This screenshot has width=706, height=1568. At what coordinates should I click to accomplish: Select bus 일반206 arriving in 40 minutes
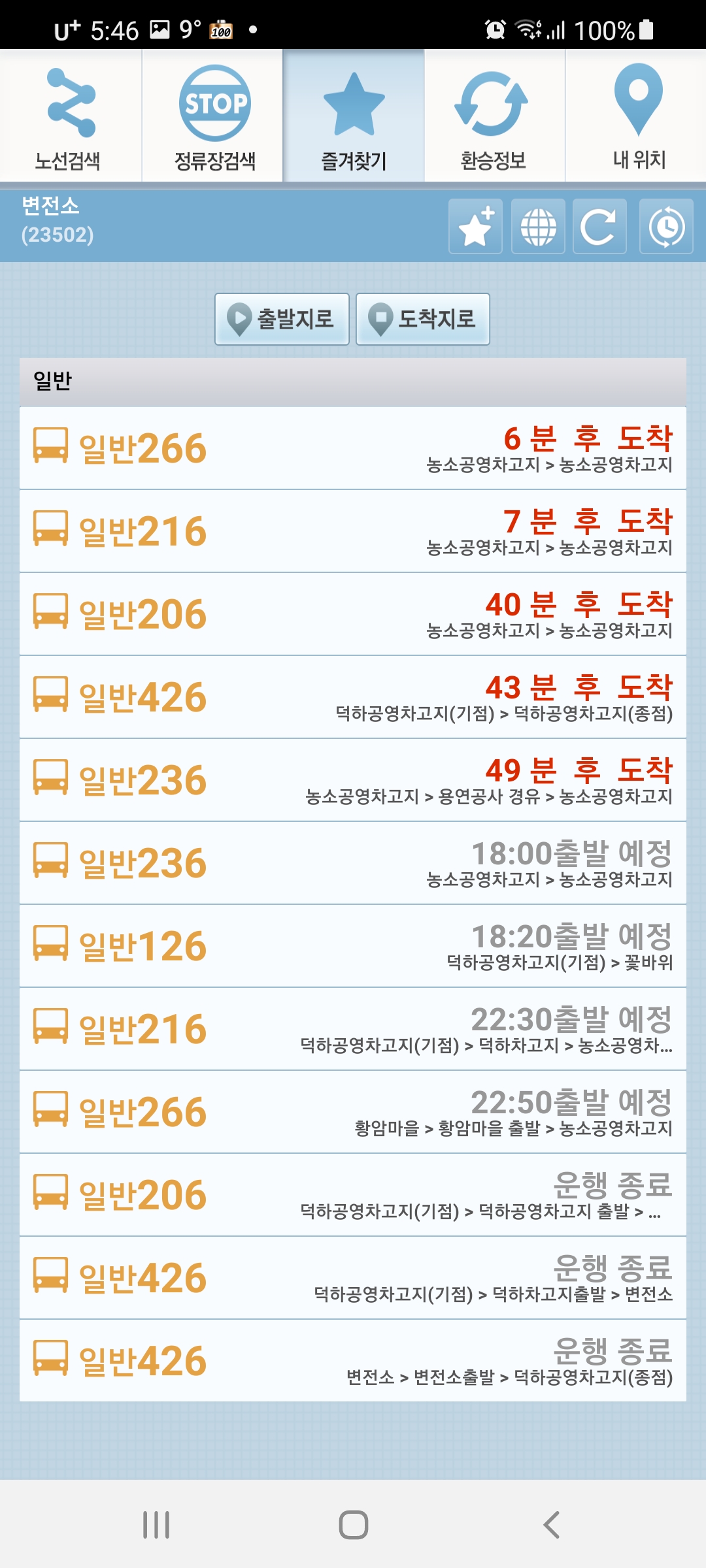coord(353,614)
